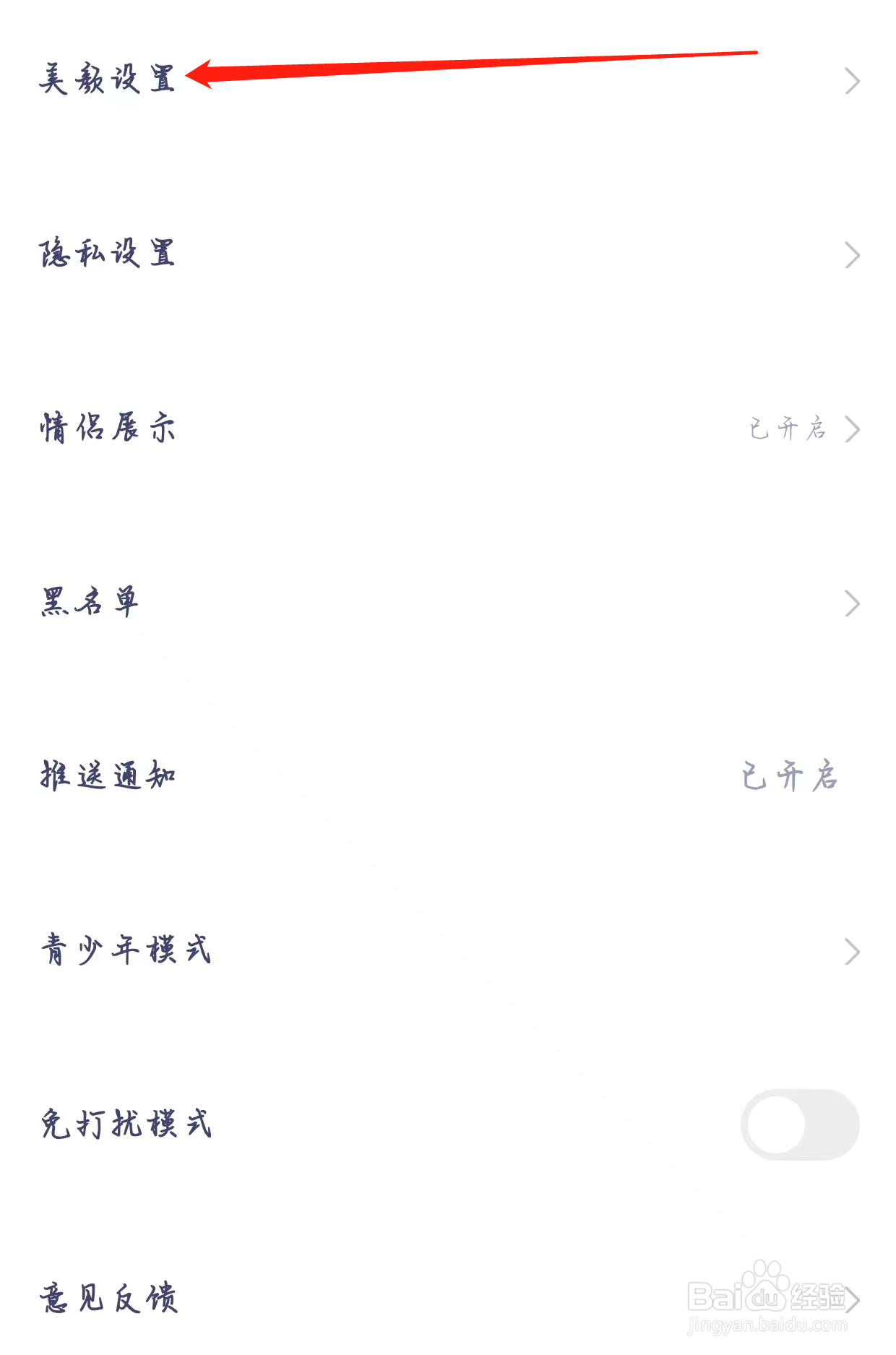Toggle the 免打扰模式 do-not-disturb switch

799,1124
